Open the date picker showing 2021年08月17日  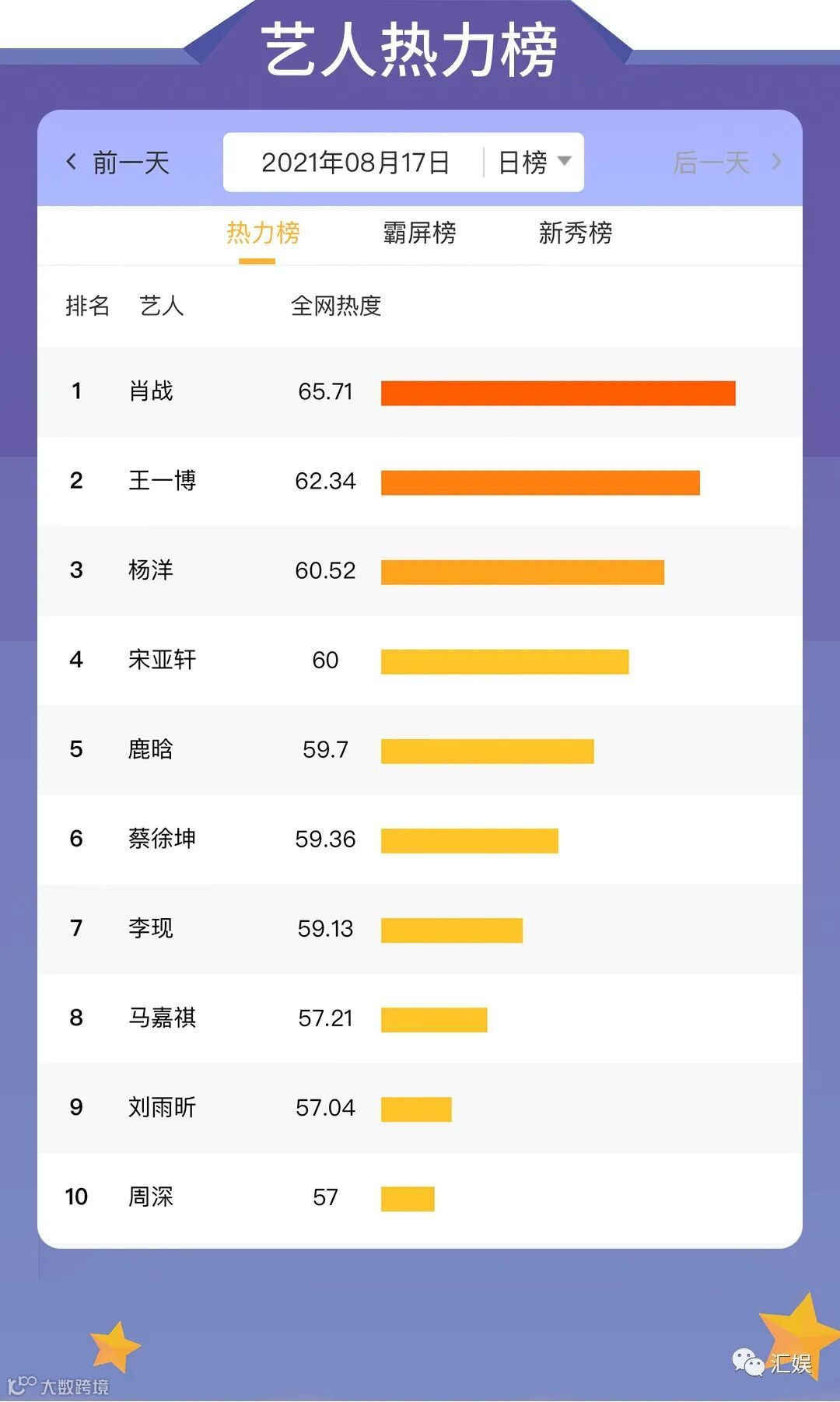click(x=355, y=163)
